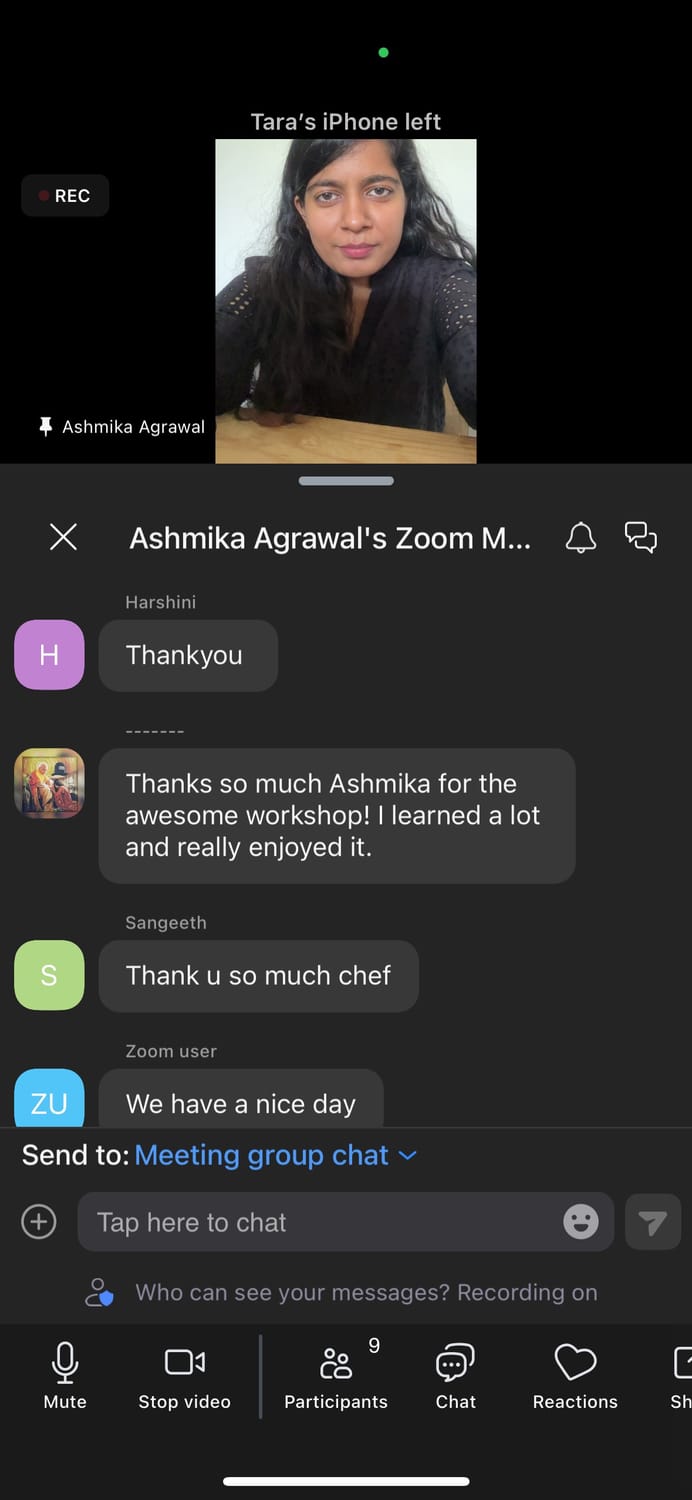The height and width of the screenshot is (1500, 692).
Task: Tap the Chat toolbar button
Action: pyautogui.click(x=455, y=1376)
